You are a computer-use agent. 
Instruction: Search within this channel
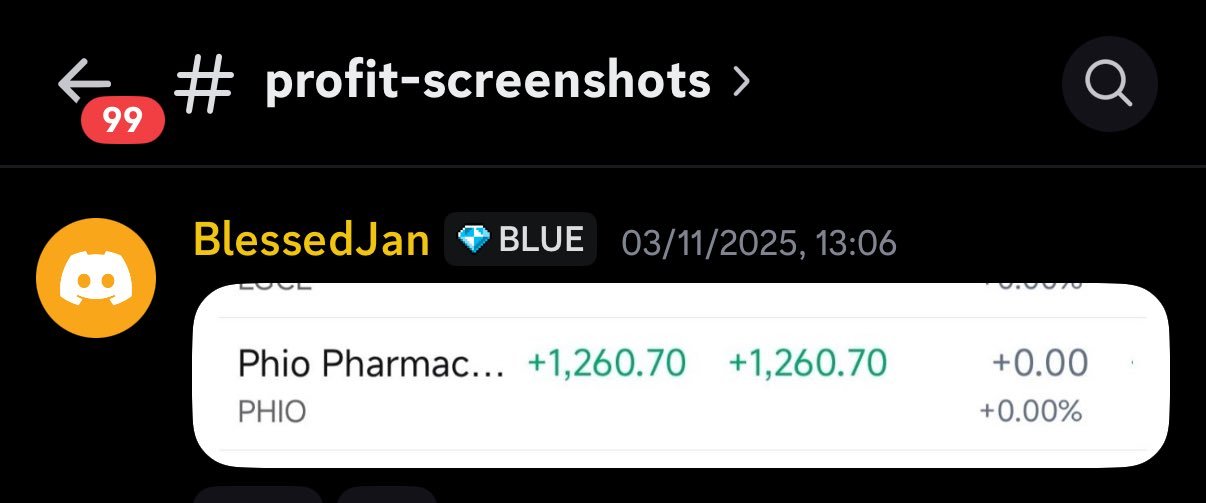click(x=1109, y=85)
